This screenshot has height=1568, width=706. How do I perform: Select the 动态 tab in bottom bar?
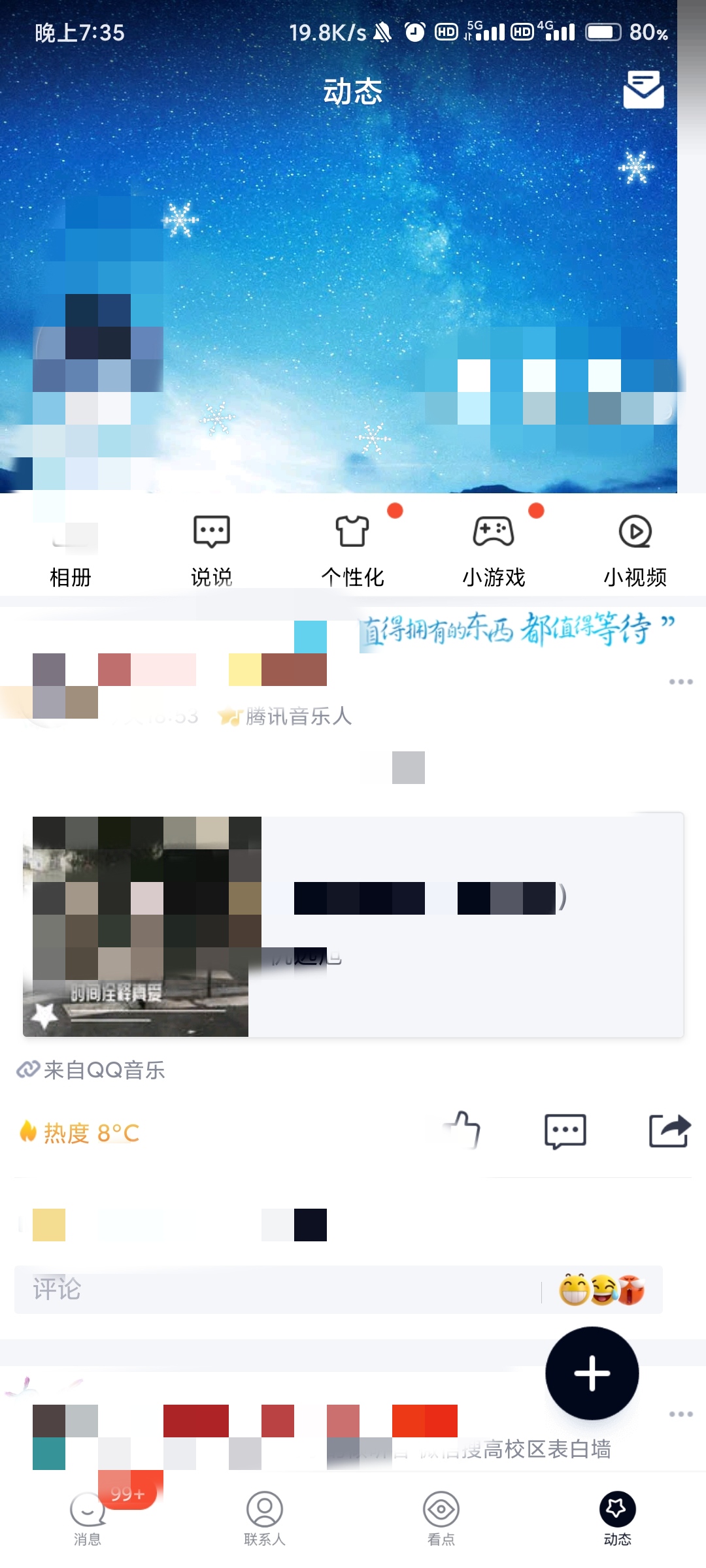click(x=618, y=1518)
